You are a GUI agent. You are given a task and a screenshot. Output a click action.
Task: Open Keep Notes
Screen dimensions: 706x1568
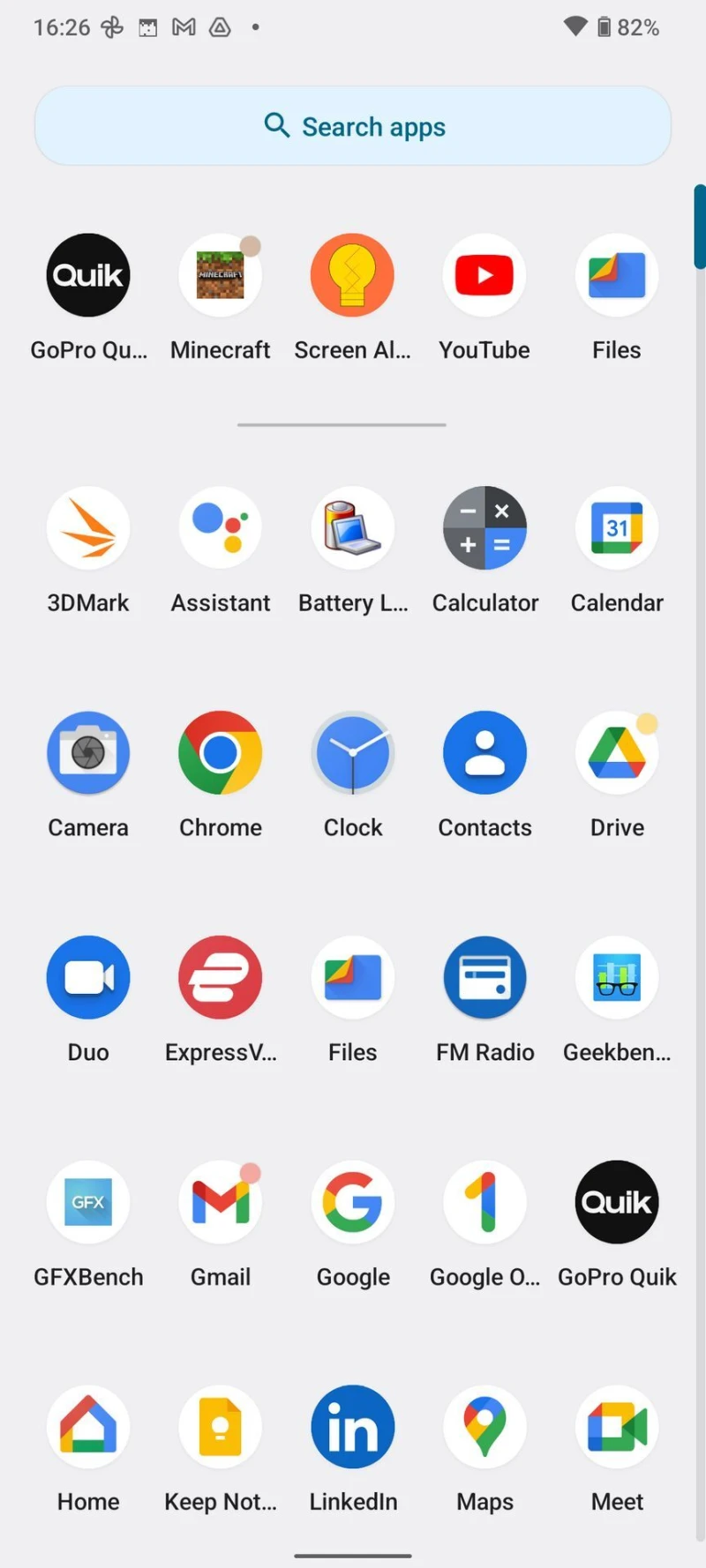[x=220, y=1427]
